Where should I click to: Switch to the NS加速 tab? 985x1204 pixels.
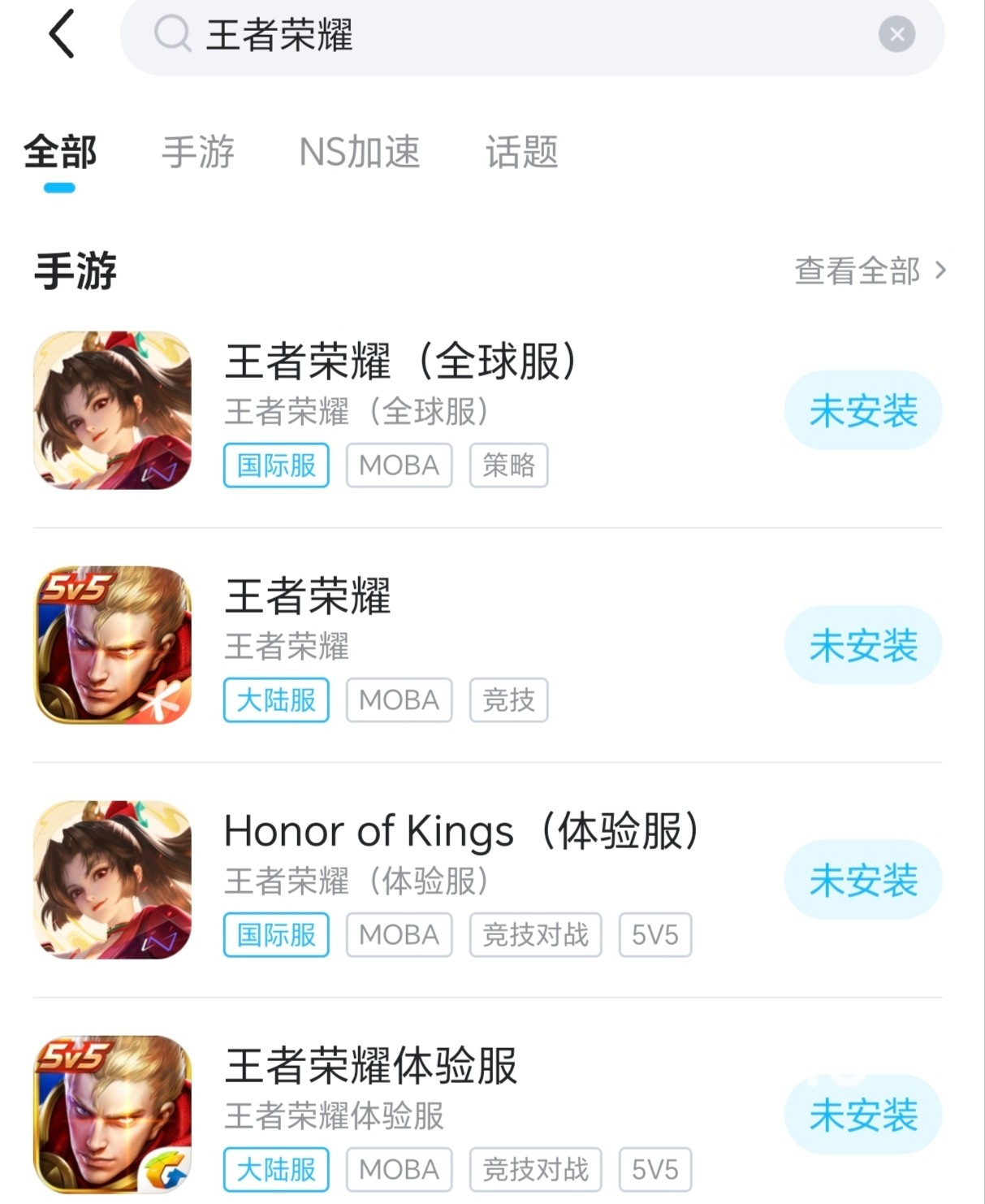click(x=360, y=152)
